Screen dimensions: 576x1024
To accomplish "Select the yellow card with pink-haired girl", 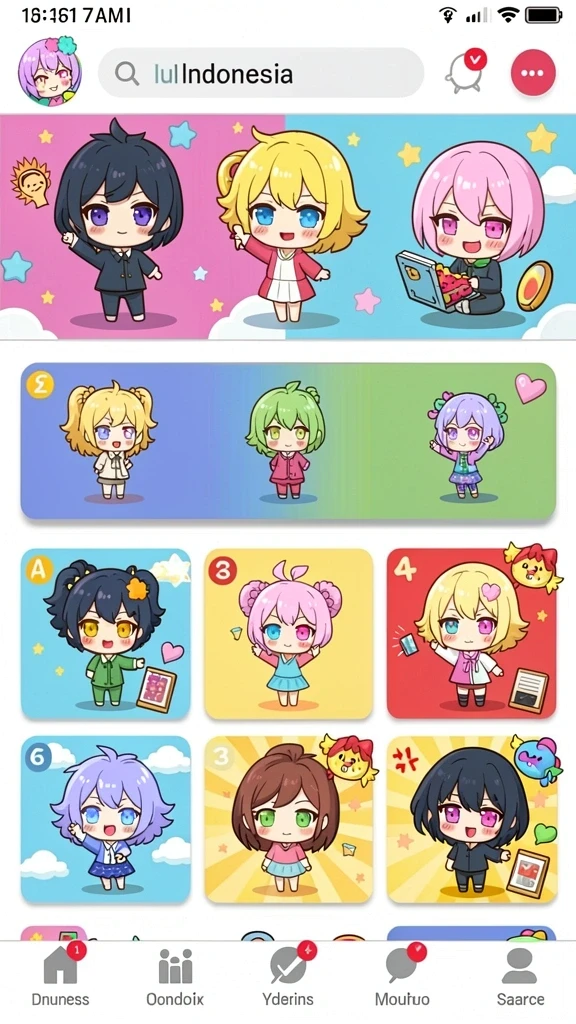I will [289, 633].
